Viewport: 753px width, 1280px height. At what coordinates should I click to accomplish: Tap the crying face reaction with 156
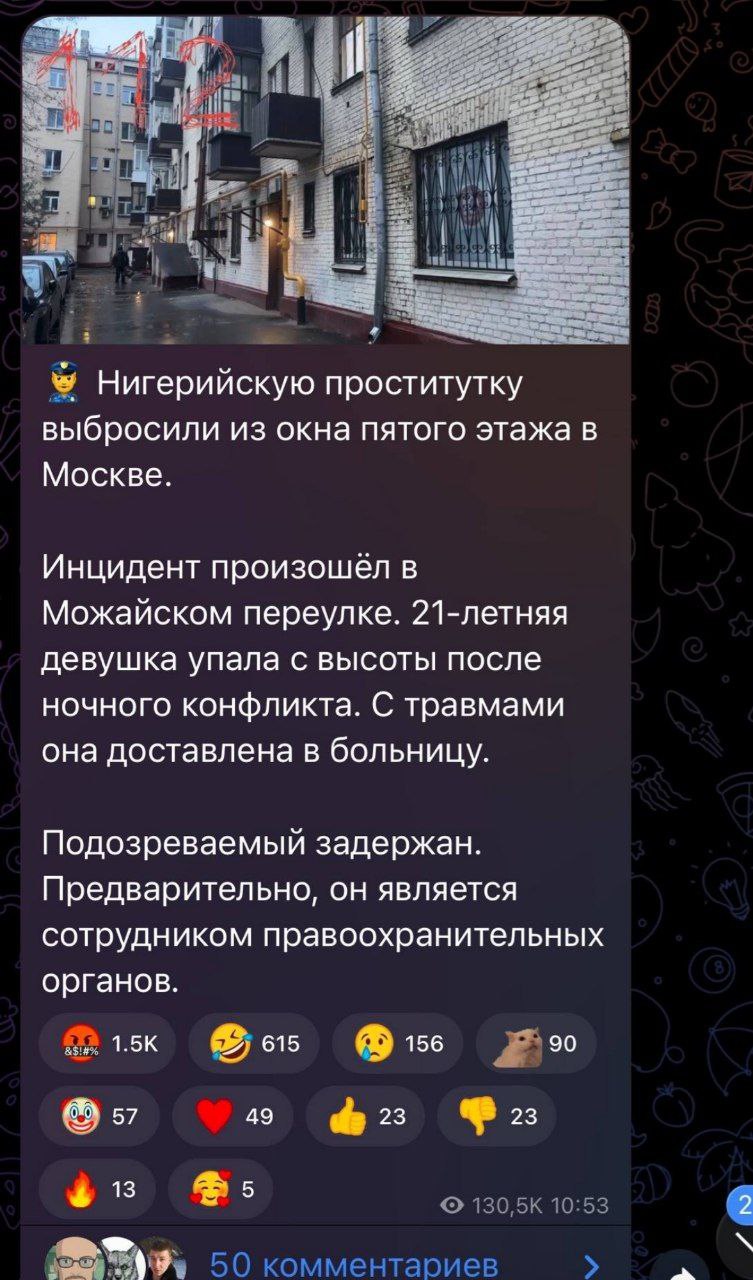coord(396,1043)
